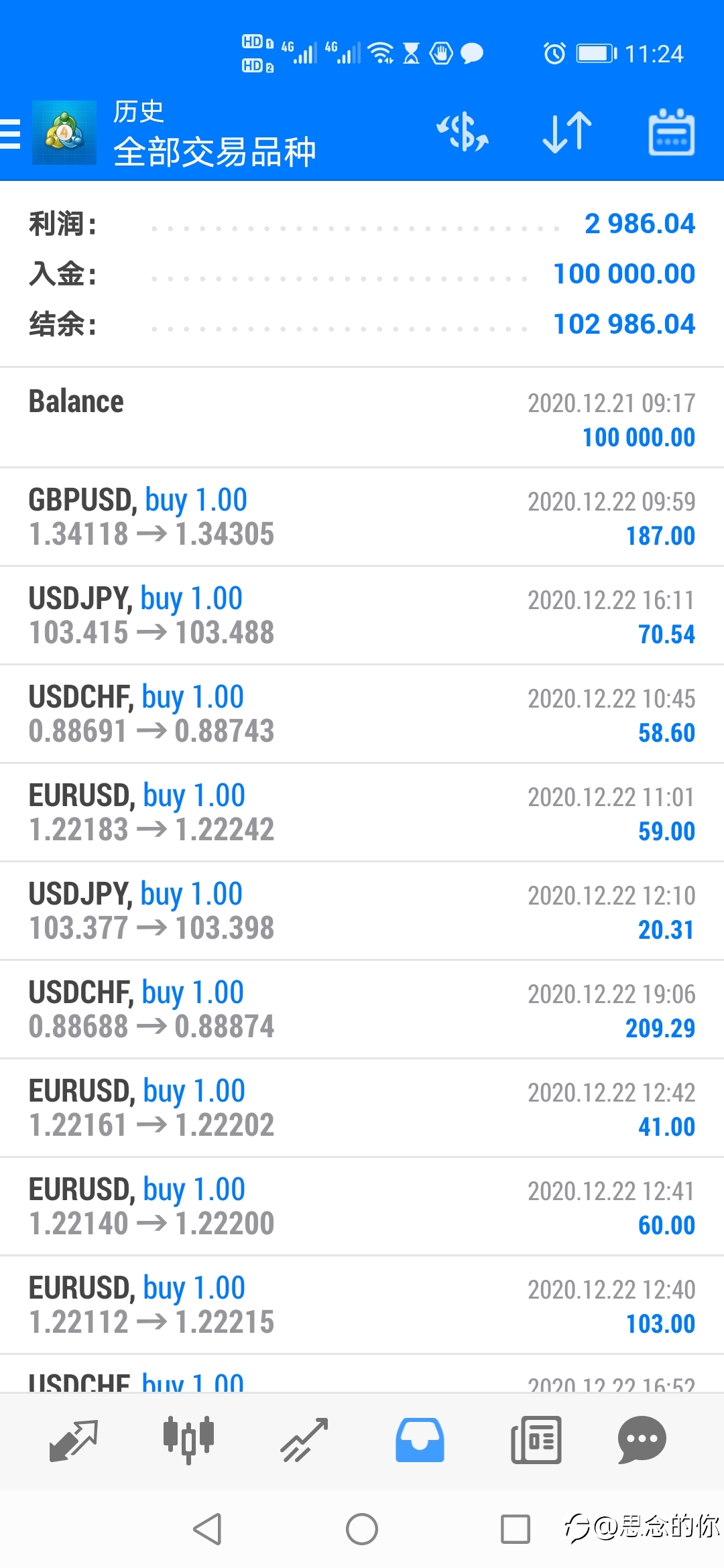Open the hamburger side menu
The width and height of the screenshot is (724, 1568).
11,133
